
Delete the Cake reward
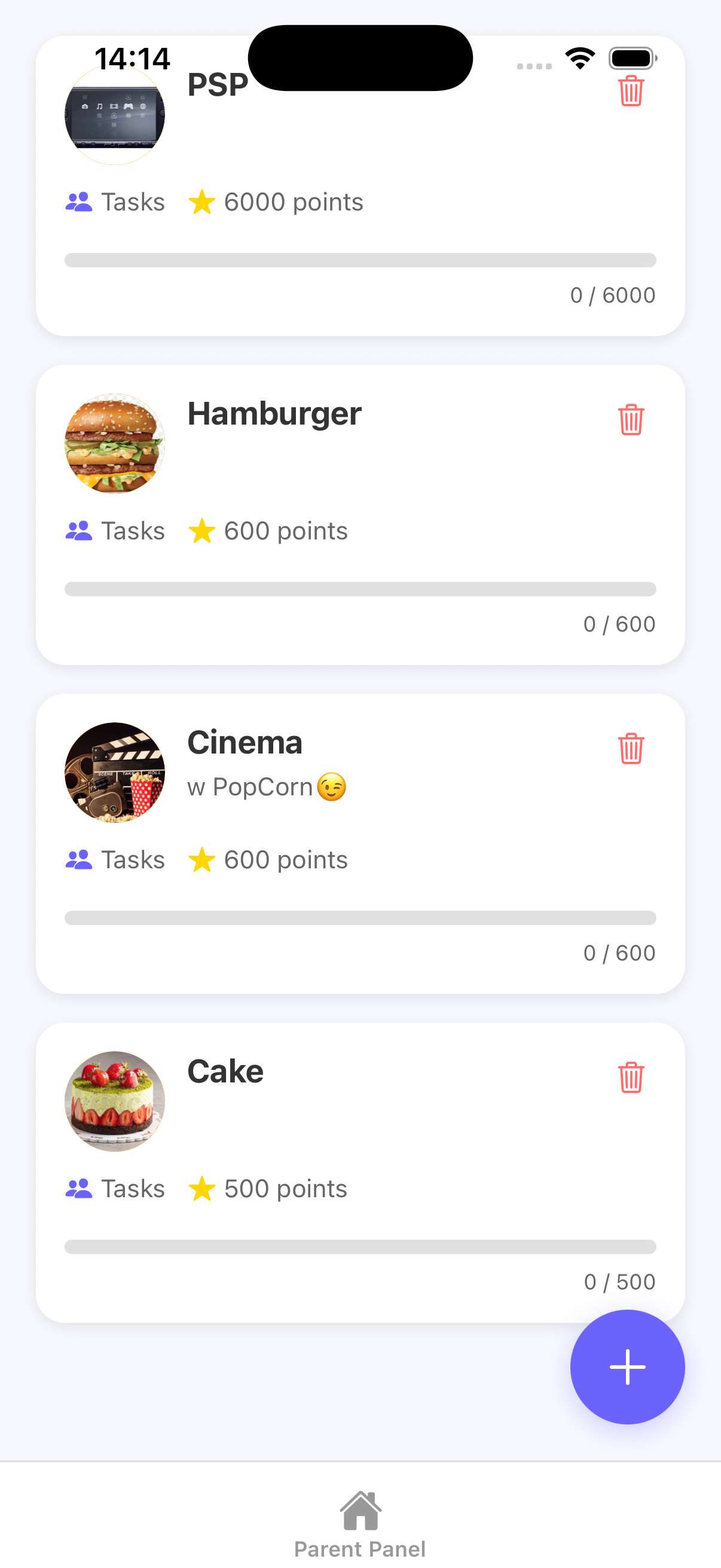(631, 1076)
